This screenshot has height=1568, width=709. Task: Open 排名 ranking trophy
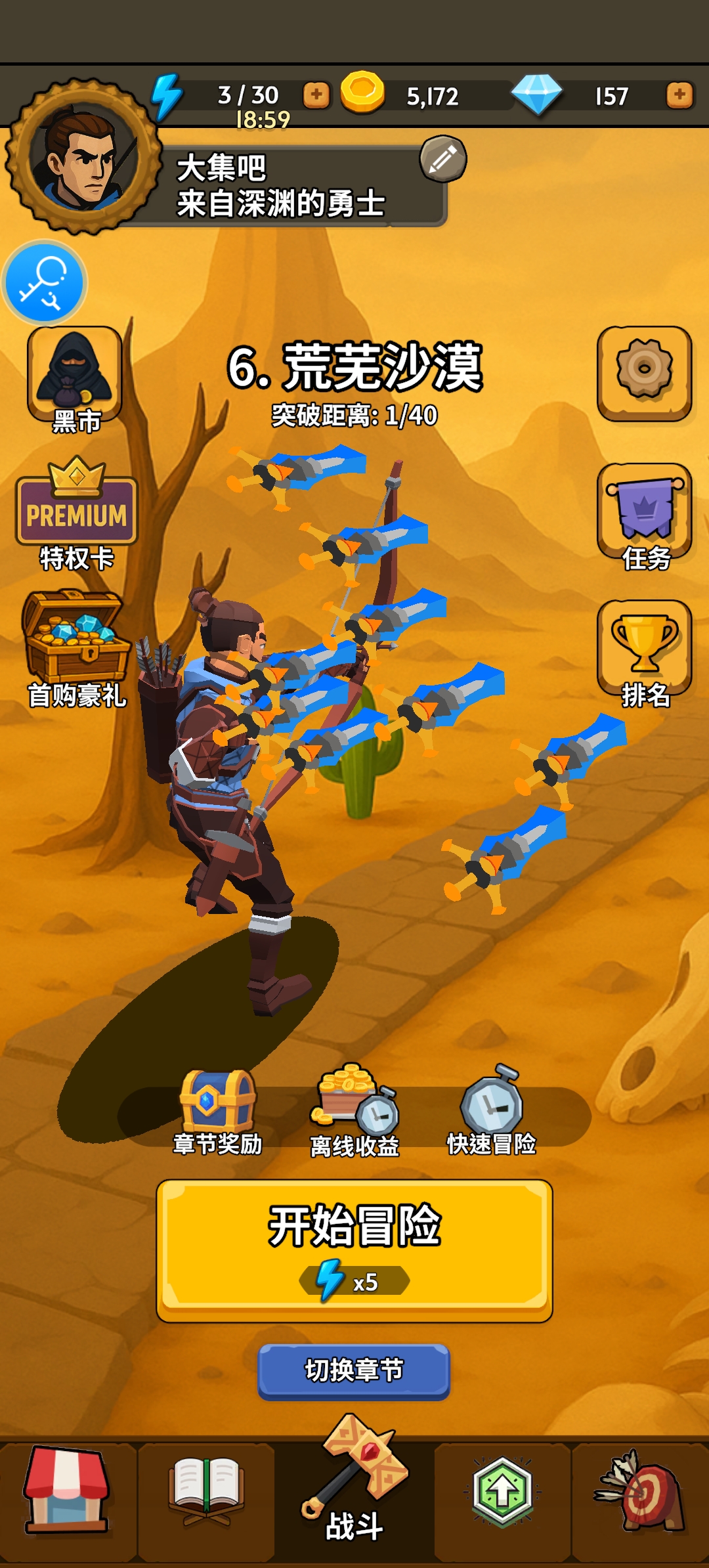point(644,651)
